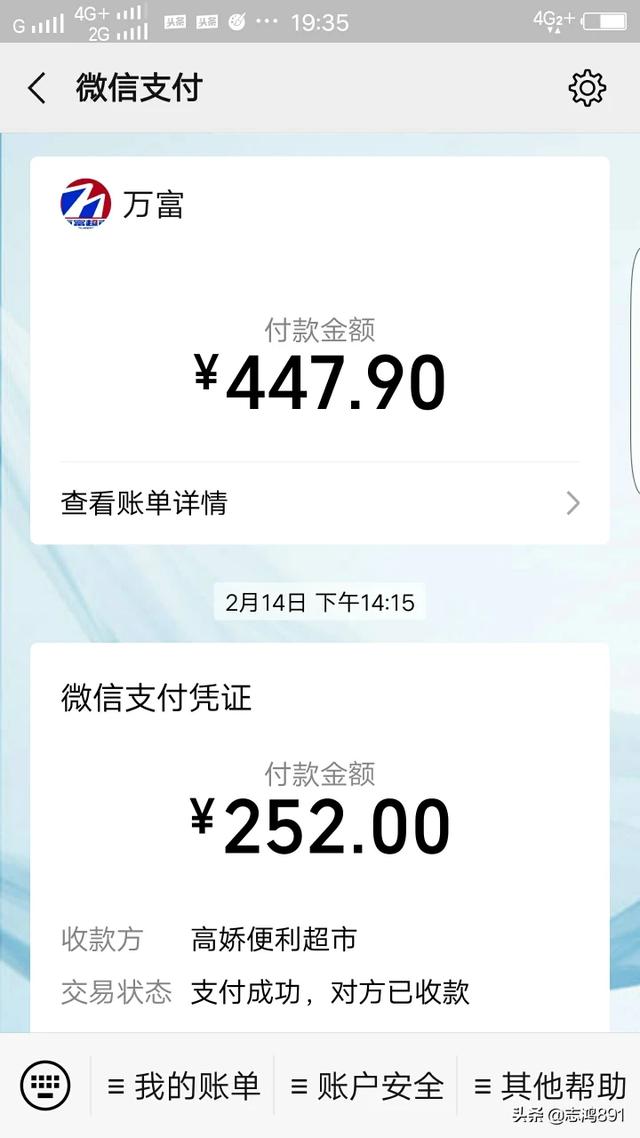Open the settings gear

click(586, 89)
